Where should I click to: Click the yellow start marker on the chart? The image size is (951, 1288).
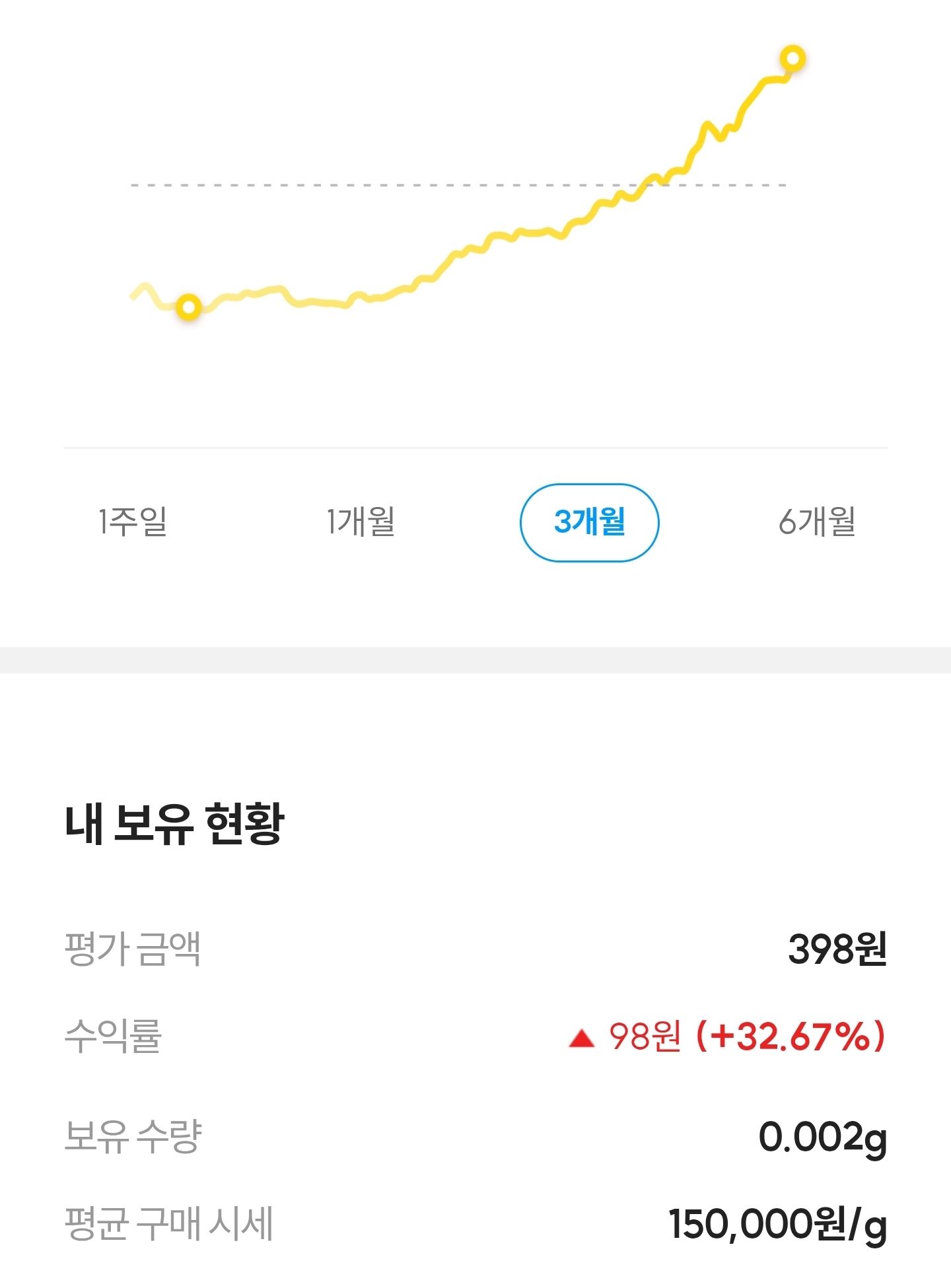[x=188, y=306]
